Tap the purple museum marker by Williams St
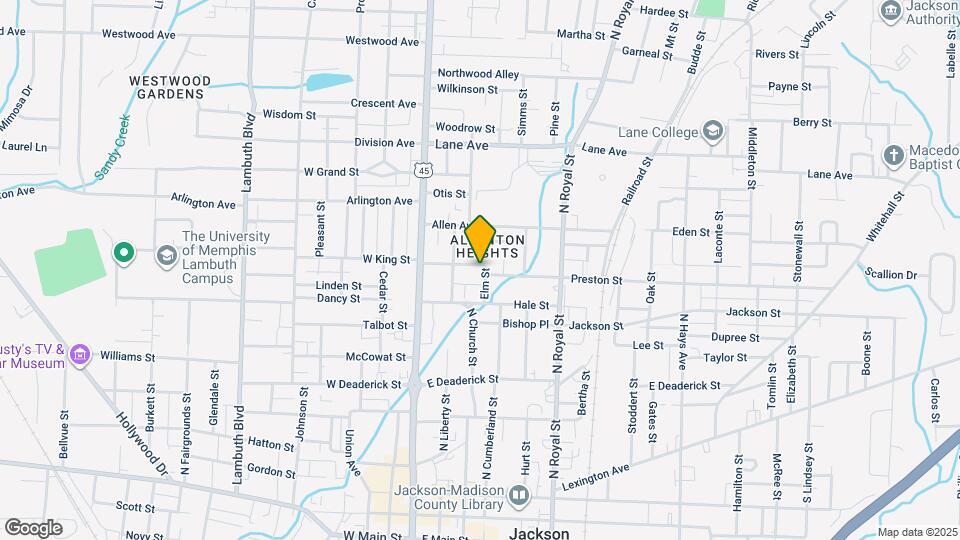960x540 pixels. [x=80, y=354]
